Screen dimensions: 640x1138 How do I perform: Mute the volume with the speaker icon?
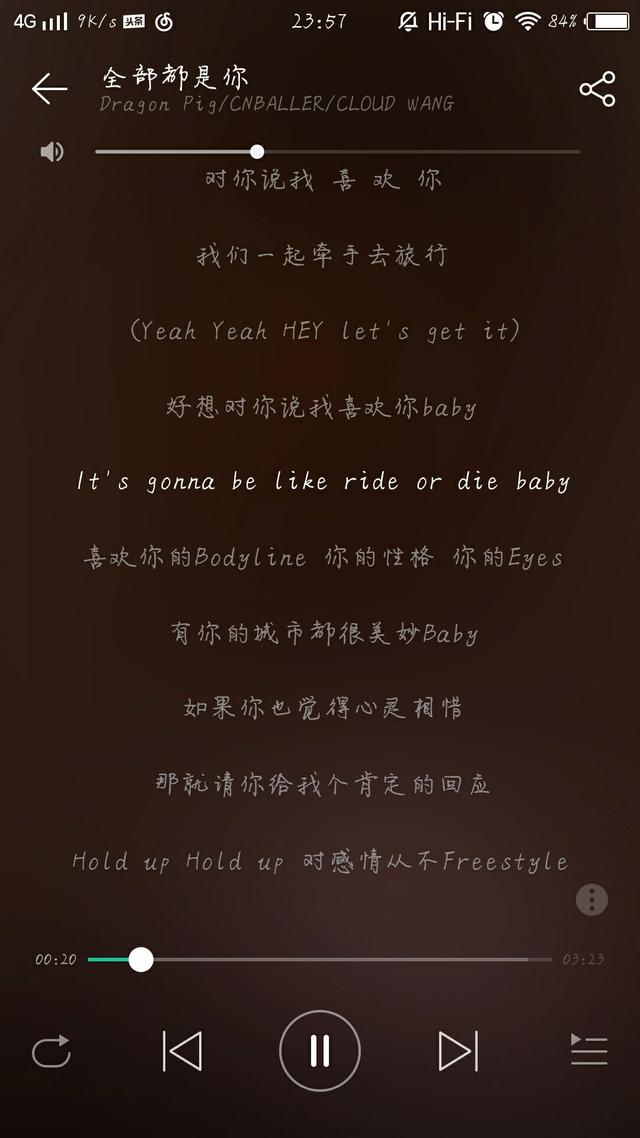[x=52, y=152]
